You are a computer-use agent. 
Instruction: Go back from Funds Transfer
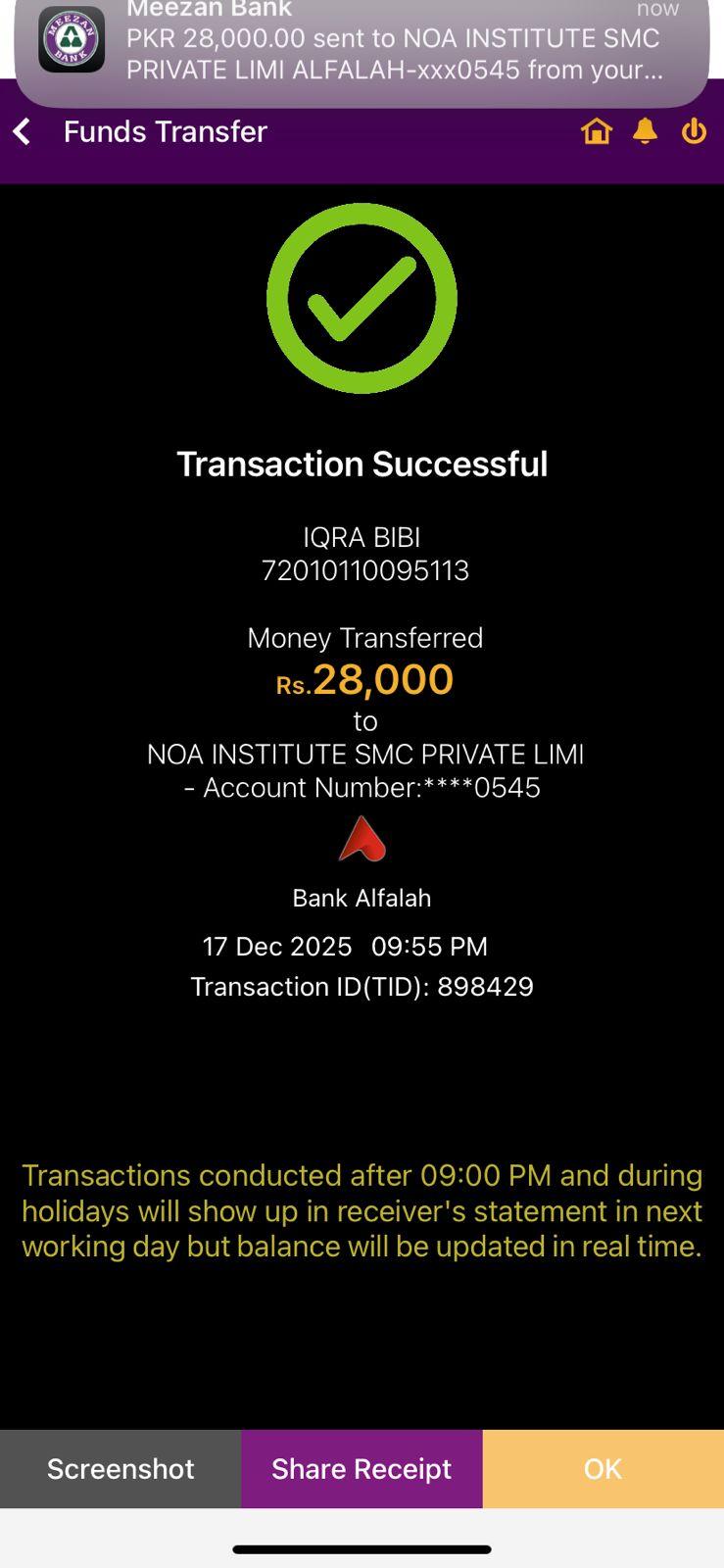point(23,131)
